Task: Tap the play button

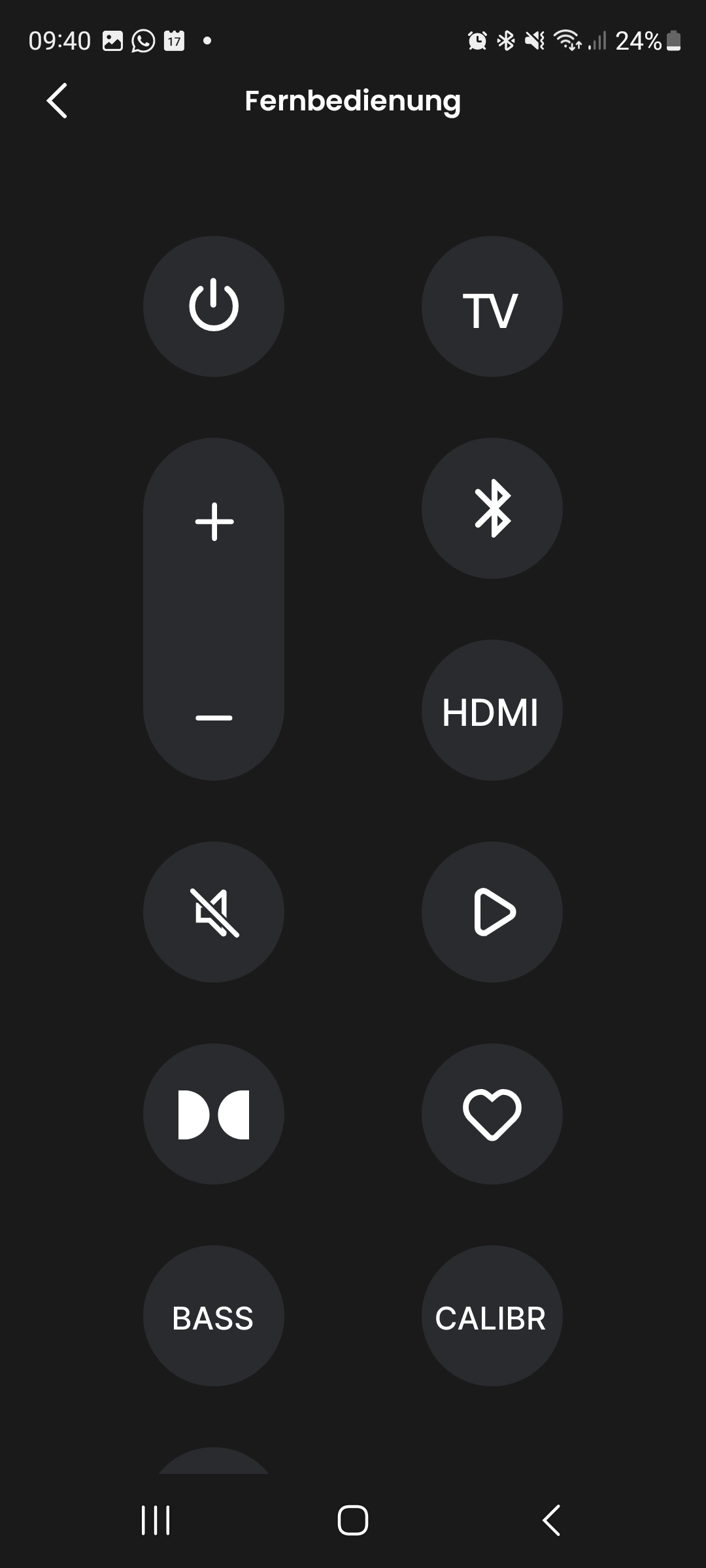Action: pyautogui.click(x=492, y=912)
